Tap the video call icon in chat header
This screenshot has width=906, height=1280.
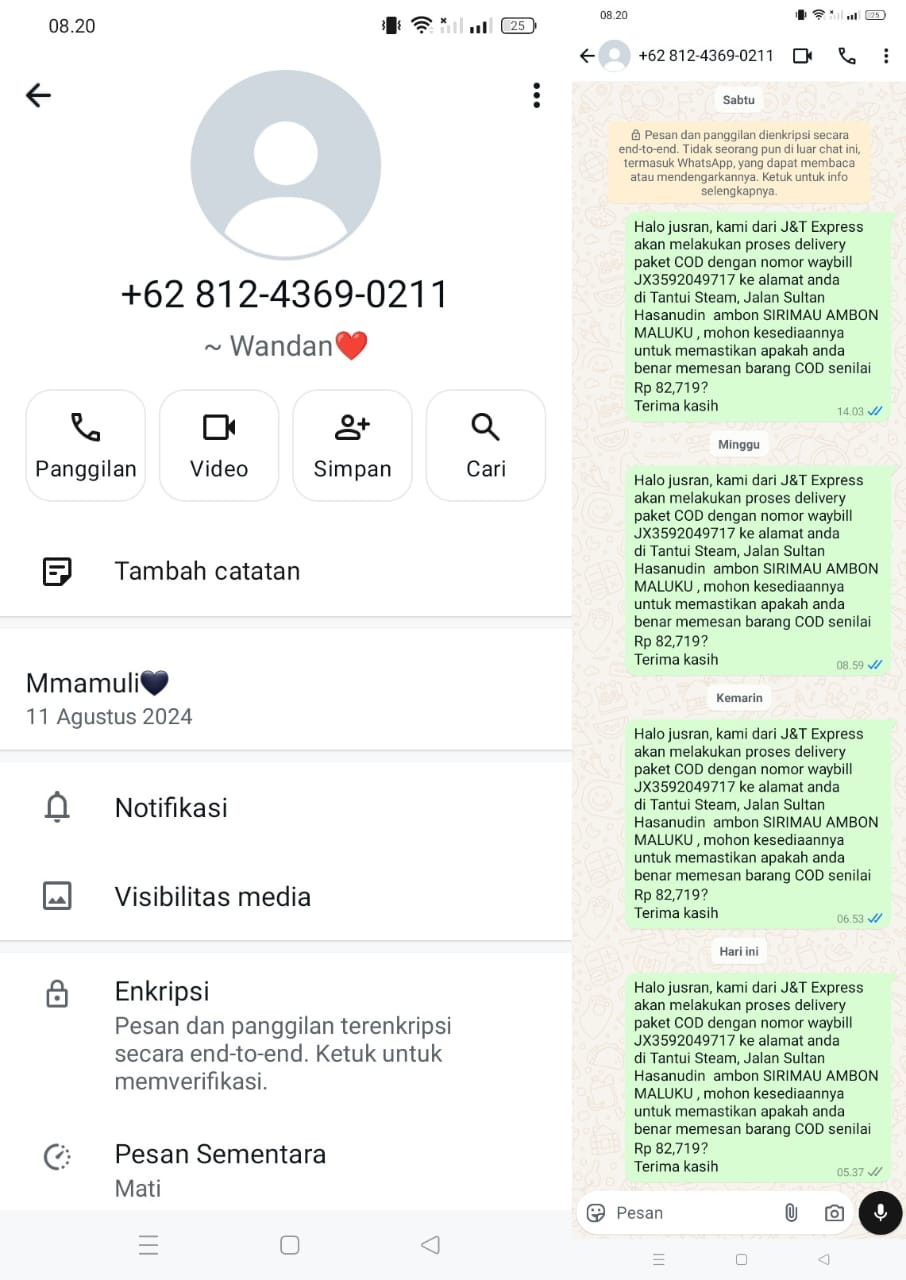802,56
